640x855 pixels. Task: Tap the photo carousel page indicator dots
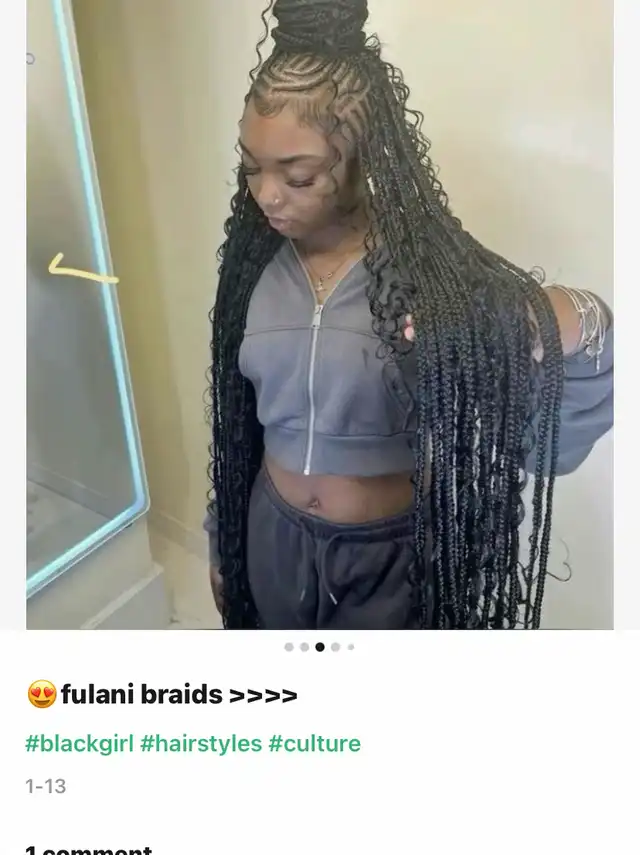[320, 647]
